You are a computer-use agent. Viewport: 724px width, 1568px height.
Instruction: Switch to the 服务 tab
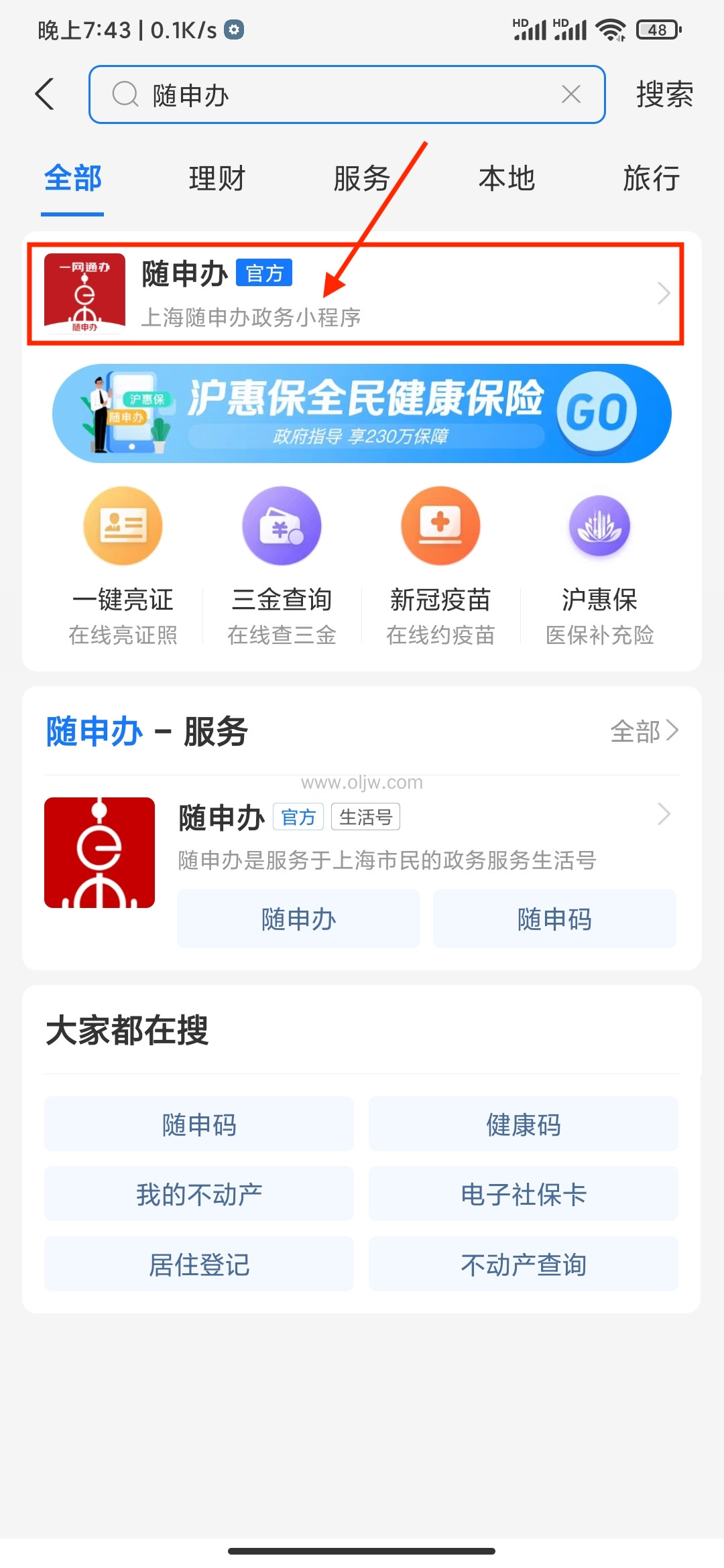coord(361,179)
